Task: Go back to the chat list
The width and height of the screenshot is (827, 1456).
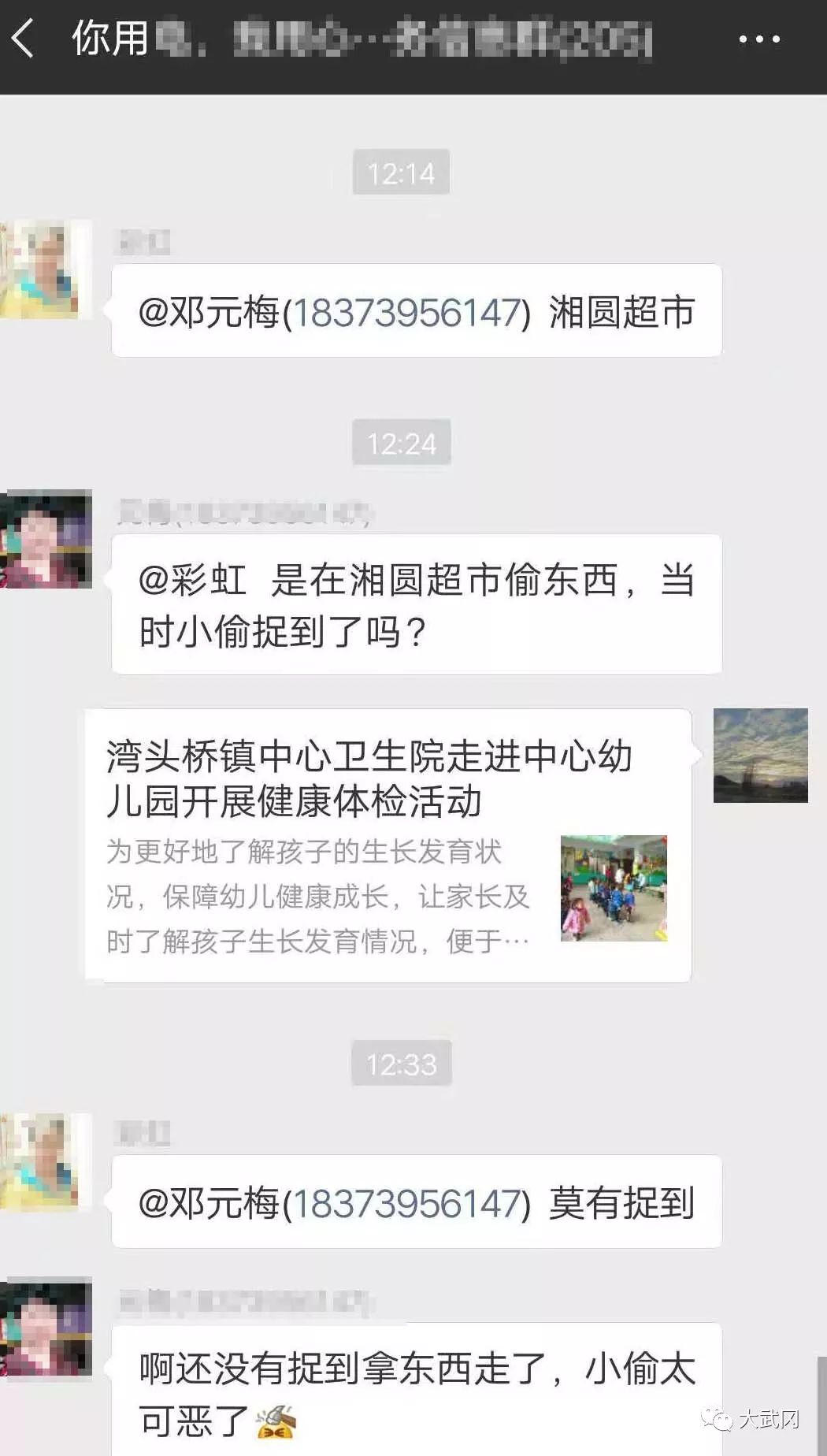Action: (24, 38)
